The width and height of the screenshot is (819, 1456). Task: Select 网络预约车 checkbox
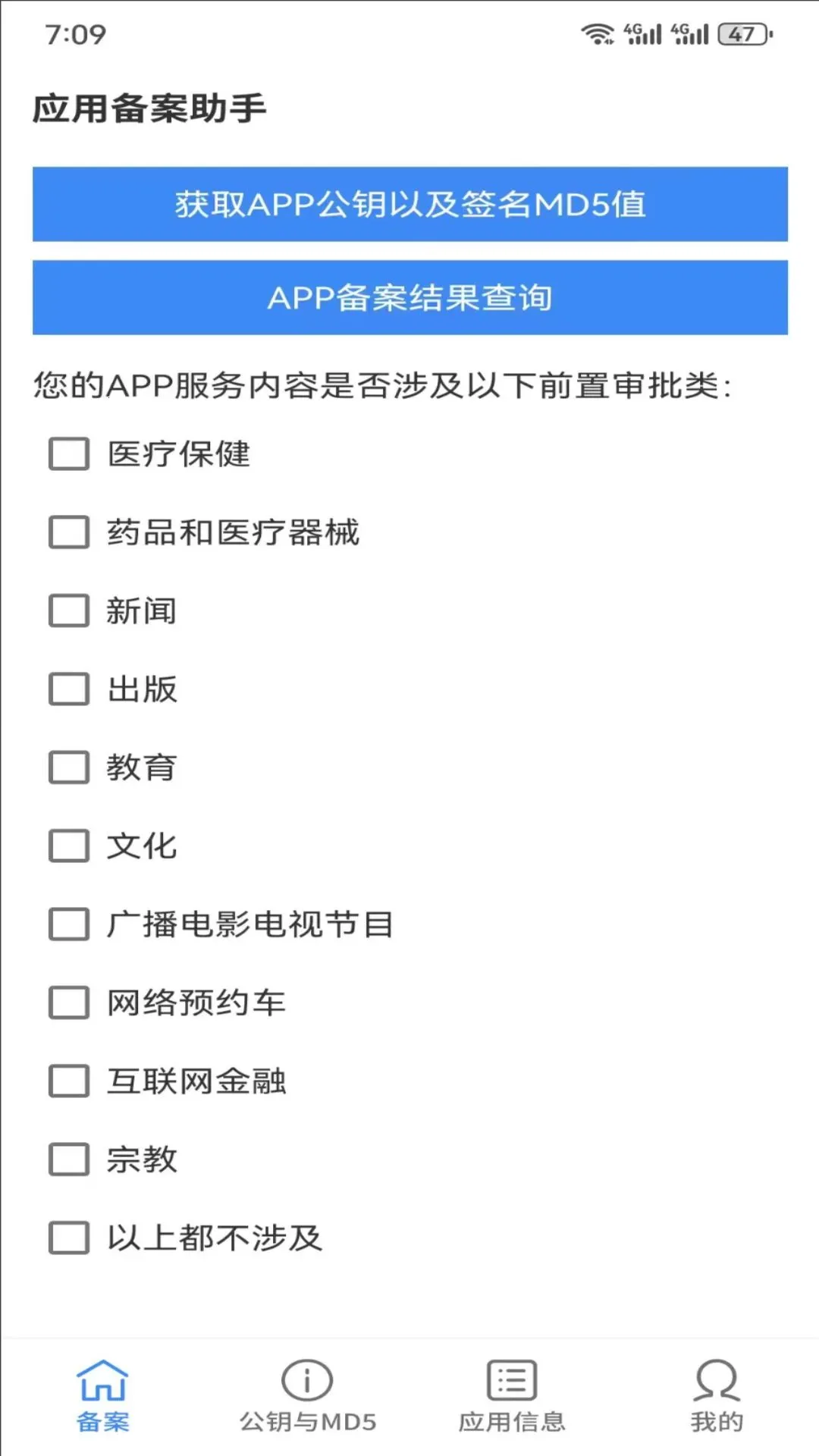click(69, 1003)
